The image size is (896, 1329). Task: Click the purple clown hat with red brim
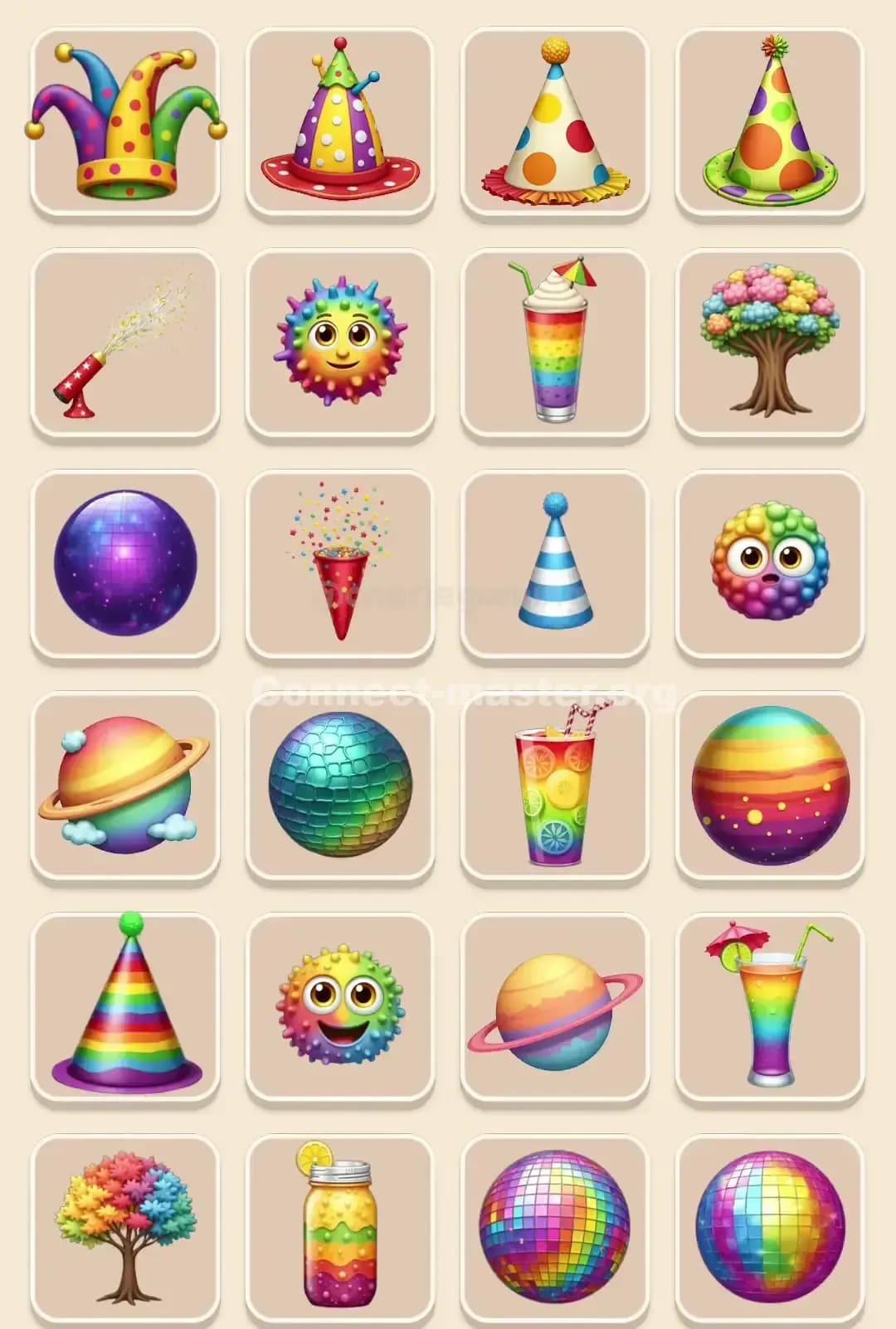(x=340, y=124)
